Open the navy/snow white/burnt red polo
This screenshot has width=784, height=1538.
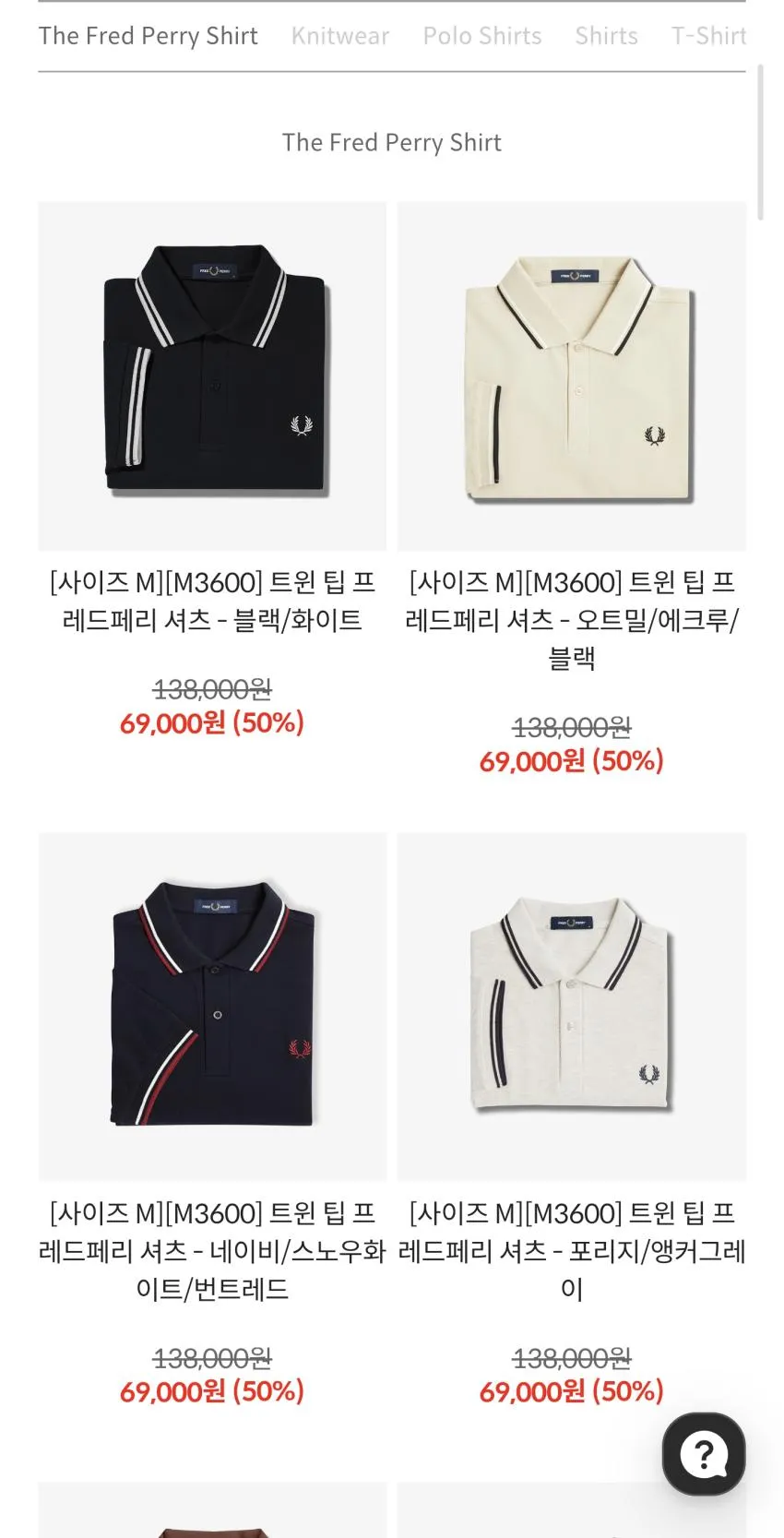click(212, 1007)
